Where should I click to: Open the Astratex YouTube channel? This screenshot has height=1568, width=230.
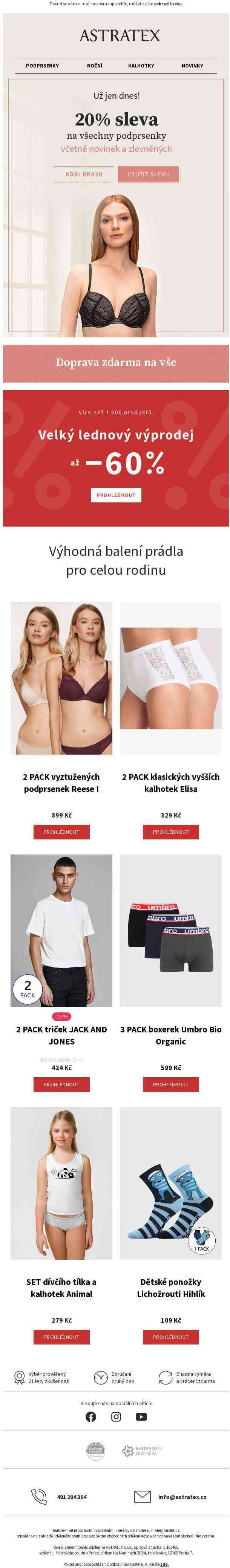point(141,1417)
